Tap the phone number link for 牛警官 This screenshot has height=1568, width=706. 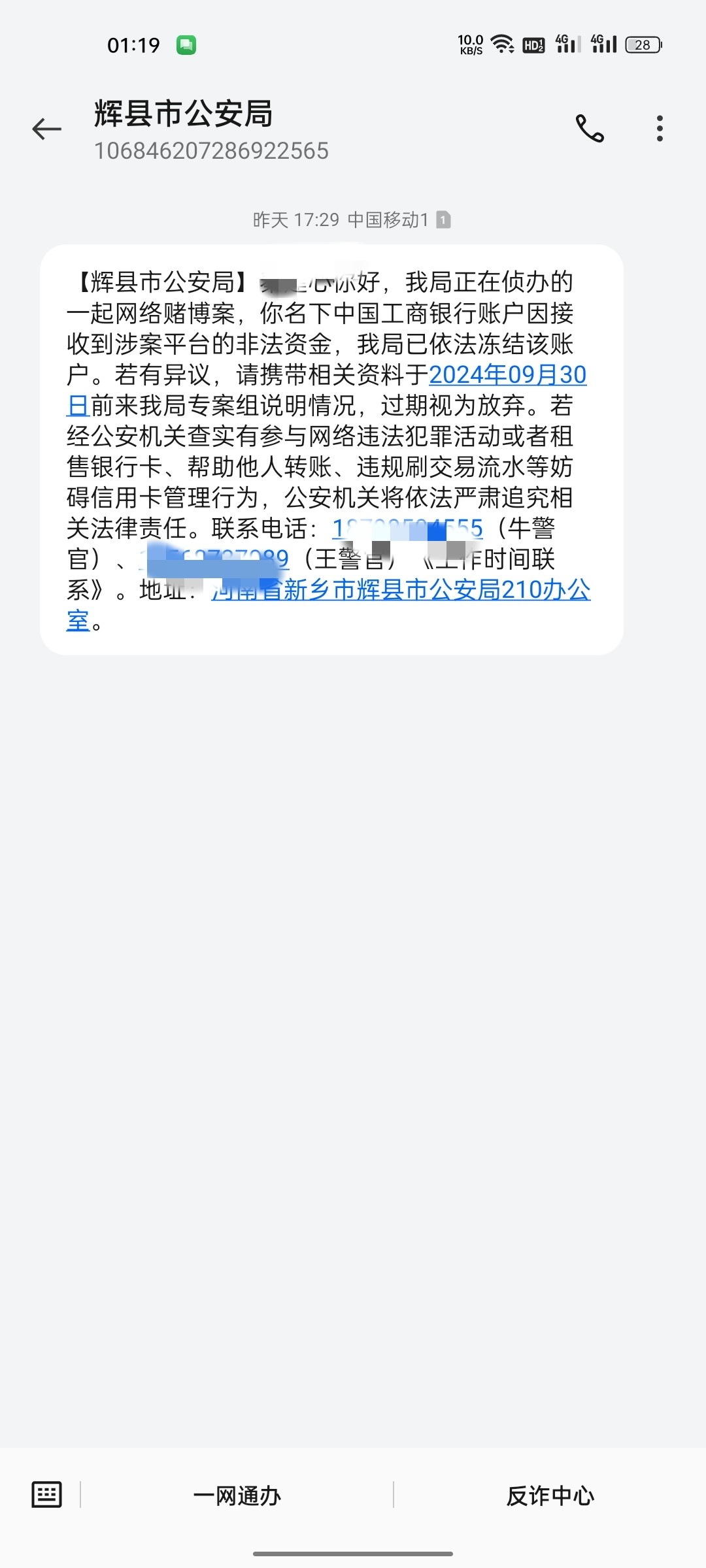point(408,529)
